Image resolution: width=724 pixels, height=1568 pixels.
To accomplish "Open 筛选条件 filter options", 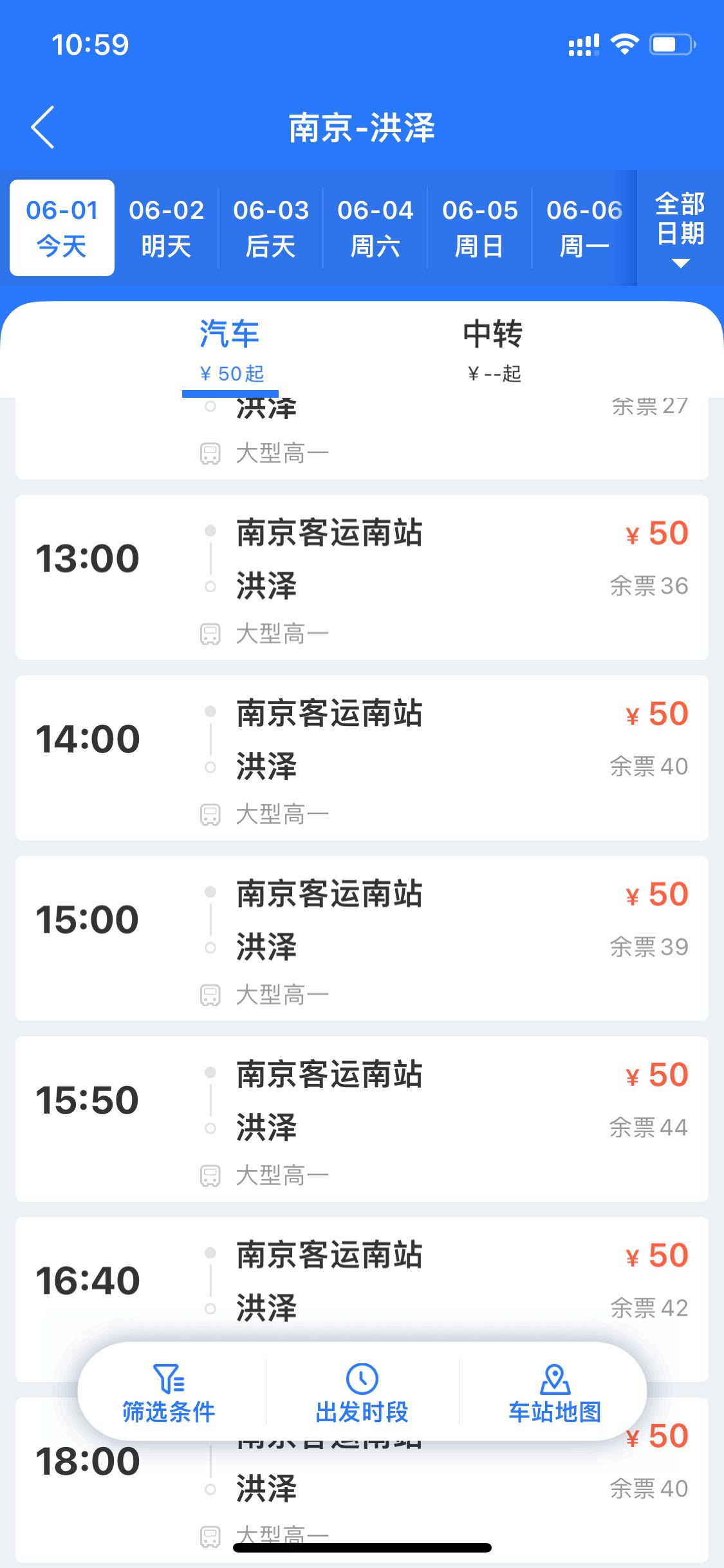I will click(x=169, y=1392).
